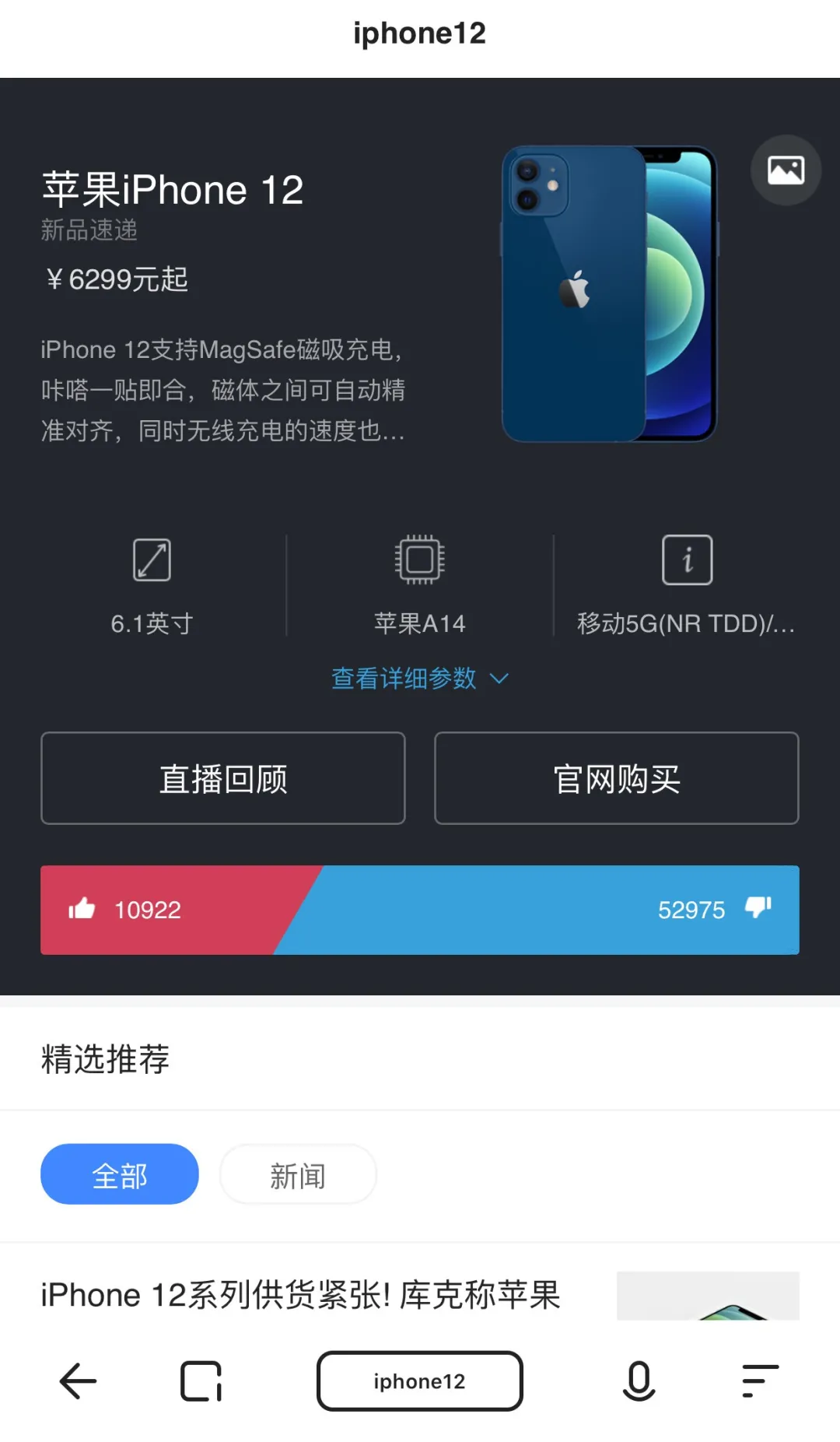This screenshot has height=1442, width=840.
Task: Tap the like/dislike ratio bar
Action: pyautogui.click(x=420, y=910)
